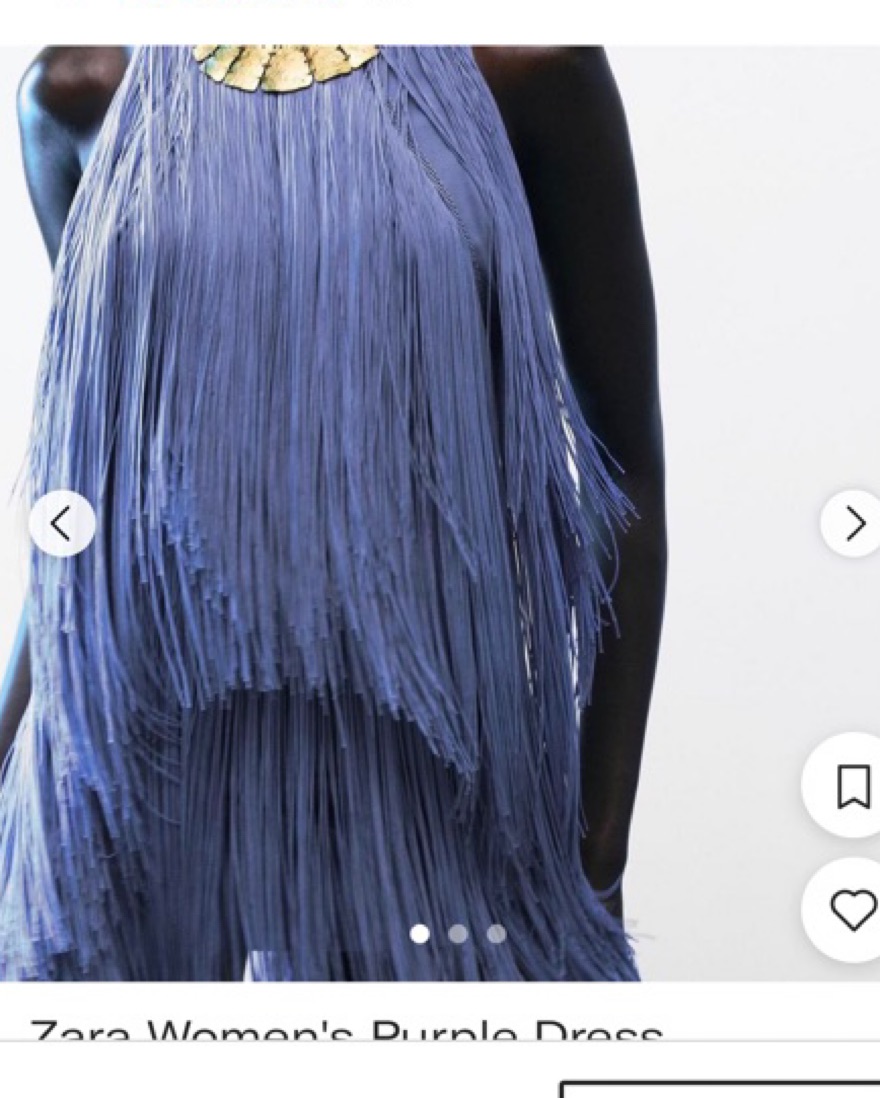Save this dress with the bookmark icon
Viewport: 880px width, 1098px height.
pyautogui.click(x=852, y=786)
